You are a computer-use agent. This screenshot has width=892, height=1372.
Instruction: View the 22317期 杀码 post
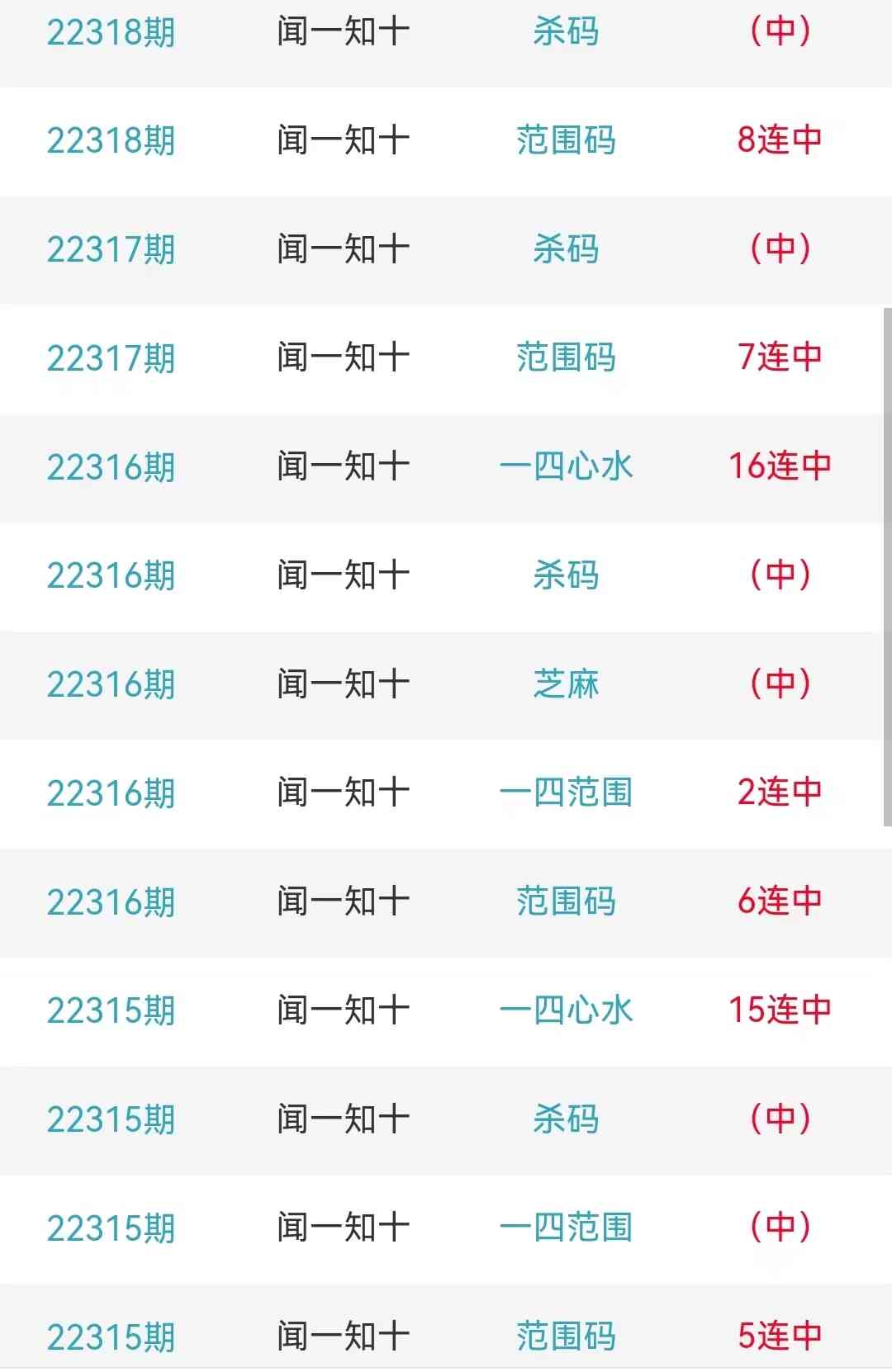pos(565,249)
